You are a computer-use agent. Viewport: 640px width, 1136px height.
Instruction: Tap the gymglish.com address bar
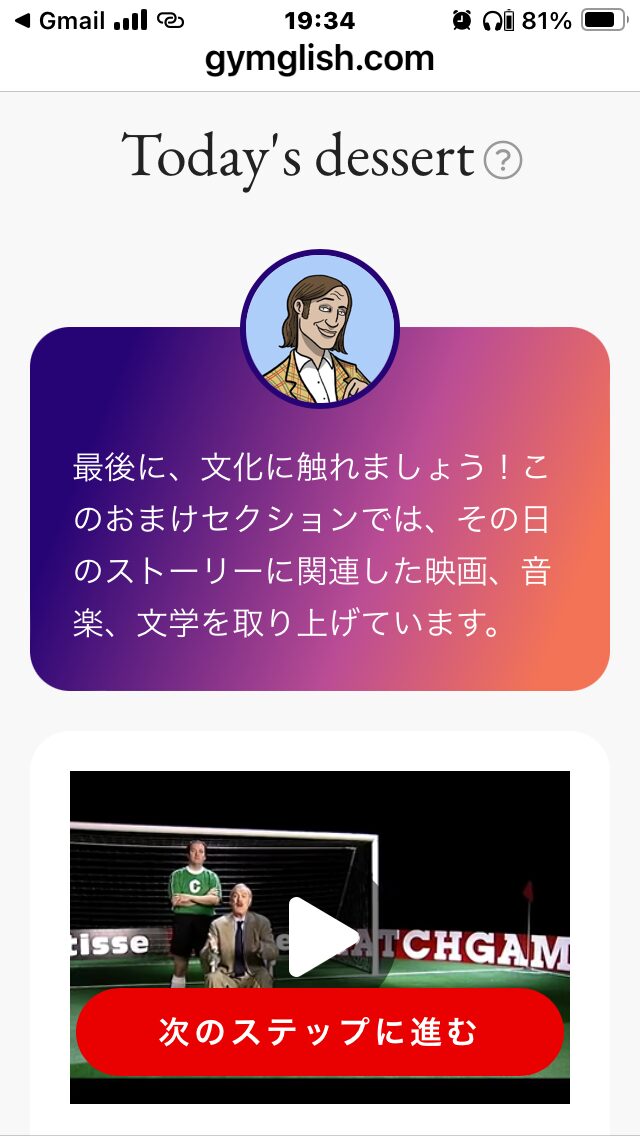(320, 59)
